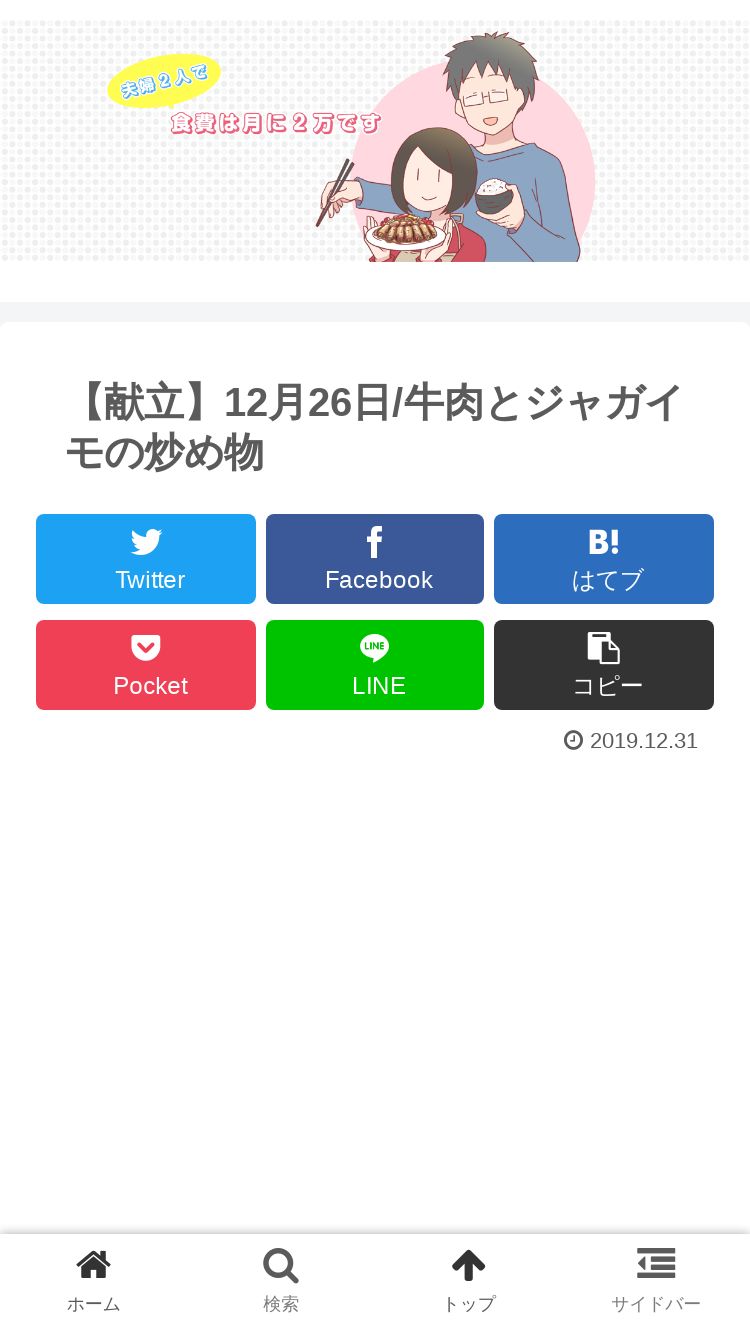Viewport: 750px width, 1334px height.
Task: Jump to the top with トップ
Action: click(x=469, y=1283)
